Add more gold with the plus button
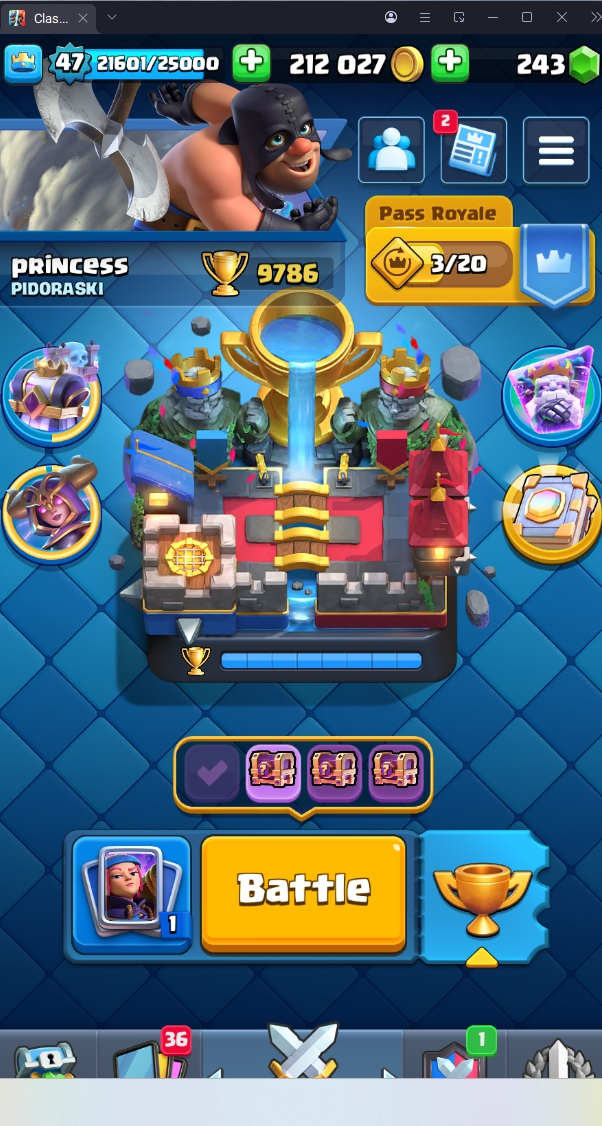Image resolution: width=602 pixels, height=1126 pixels. [450, 64]
